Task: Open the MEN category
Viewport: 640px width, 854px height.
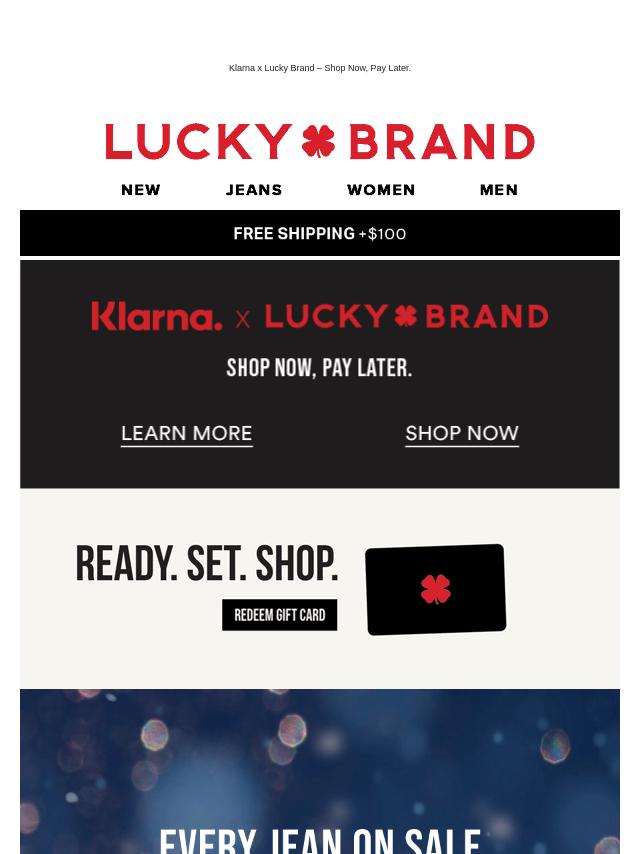Action: 498,190
